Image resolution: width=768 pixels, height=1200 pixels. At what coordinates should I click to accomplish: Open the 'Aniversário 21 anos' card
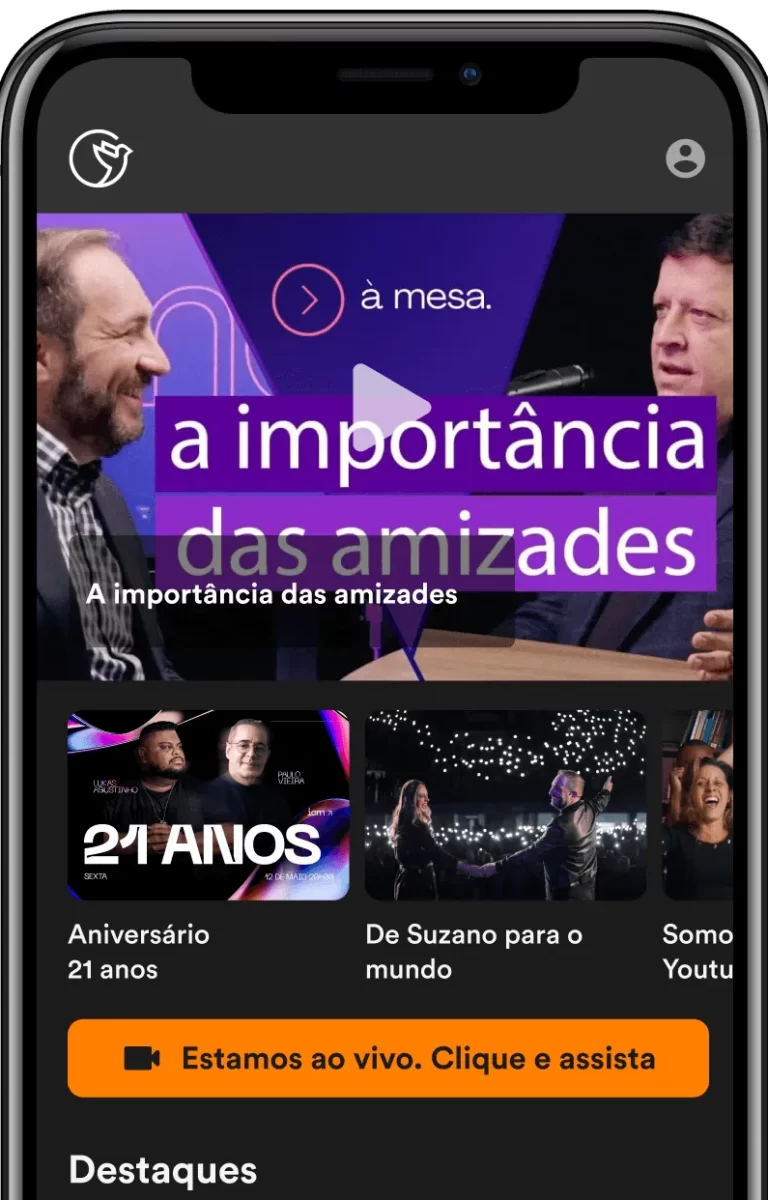[x=208, y=805]
